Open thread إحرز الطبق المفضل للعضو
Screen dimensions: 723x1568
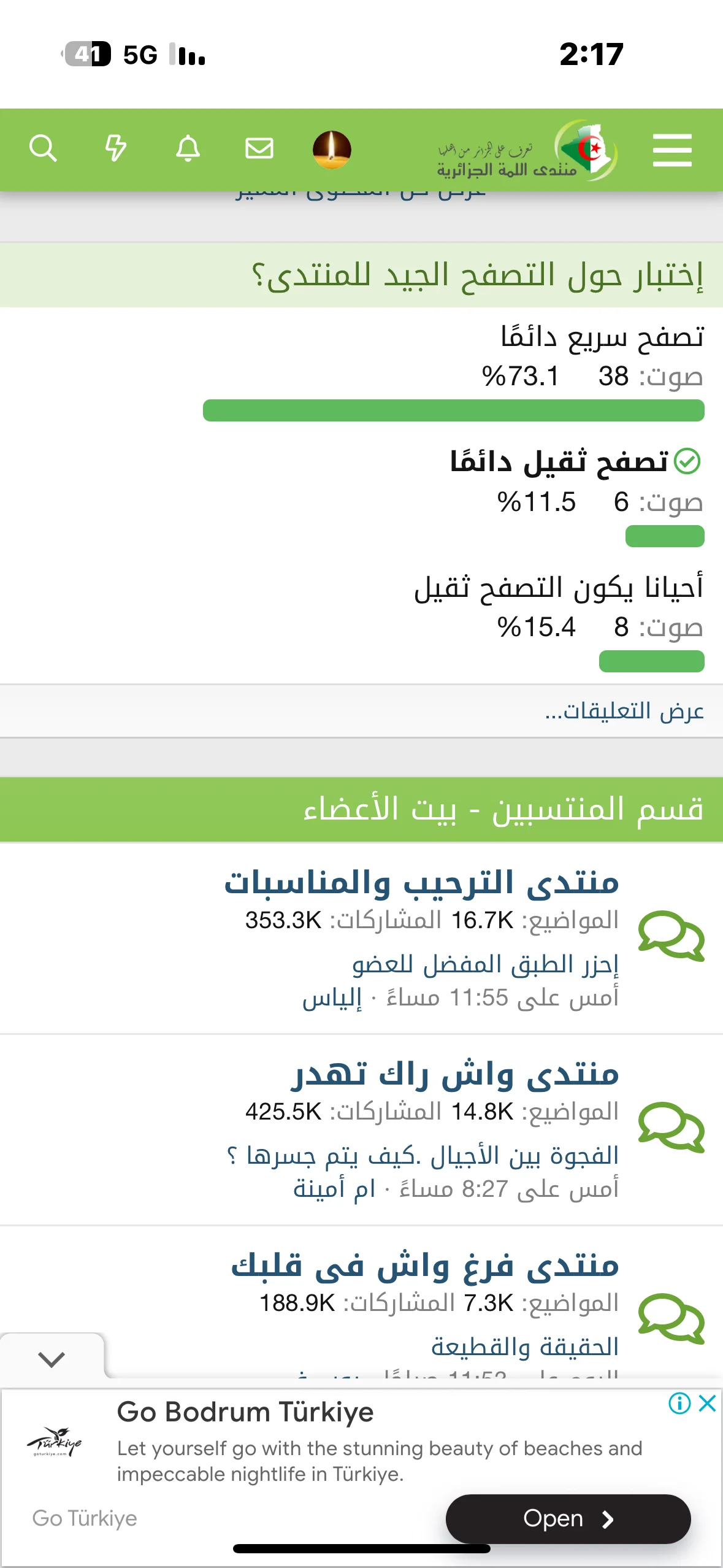point(485,964)
